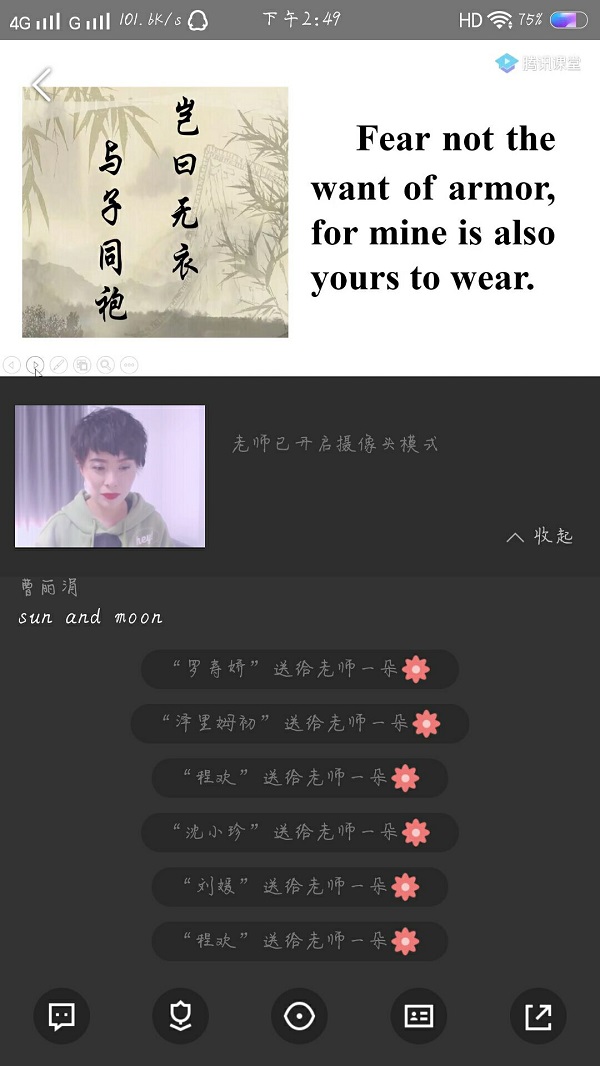600x1066 pixels.
Task: Tap the circular eye icon in bottom bar
Action: (299, 1016)
